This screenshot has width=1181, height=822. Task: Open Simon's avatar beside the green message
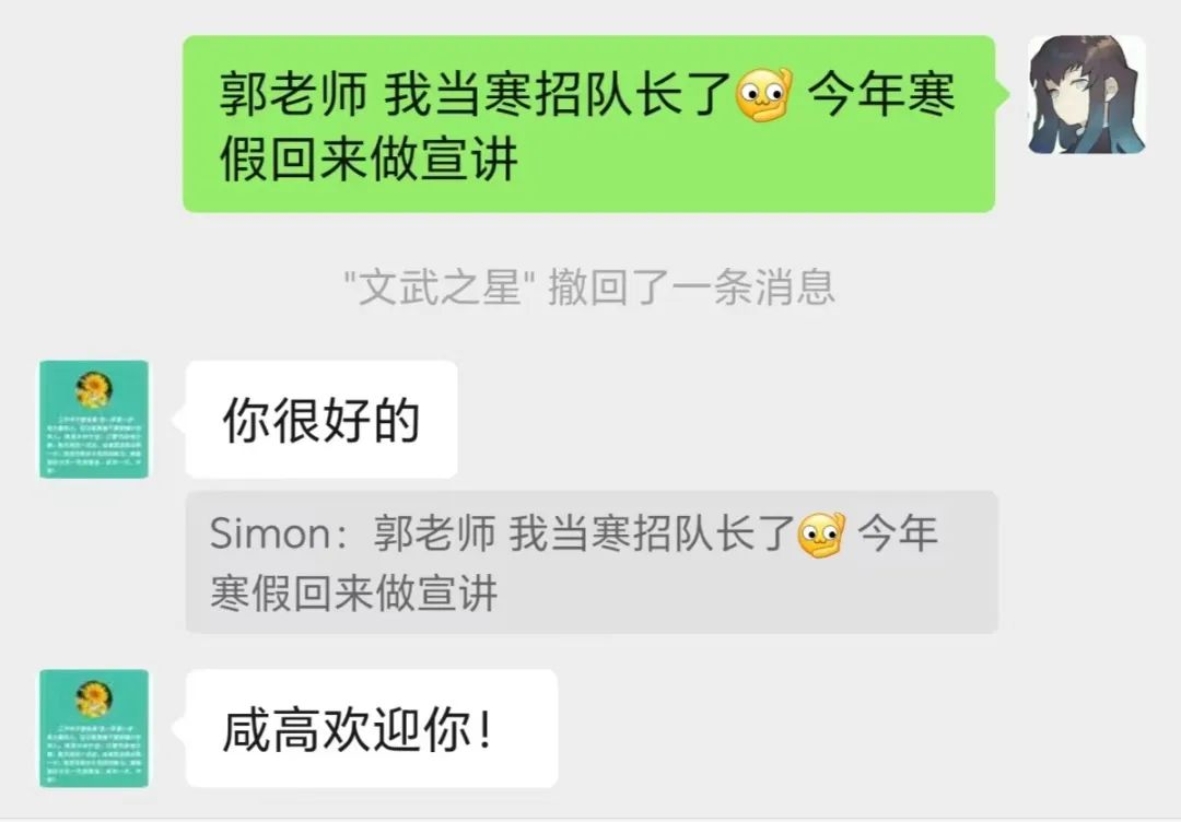pos(1086,95)
